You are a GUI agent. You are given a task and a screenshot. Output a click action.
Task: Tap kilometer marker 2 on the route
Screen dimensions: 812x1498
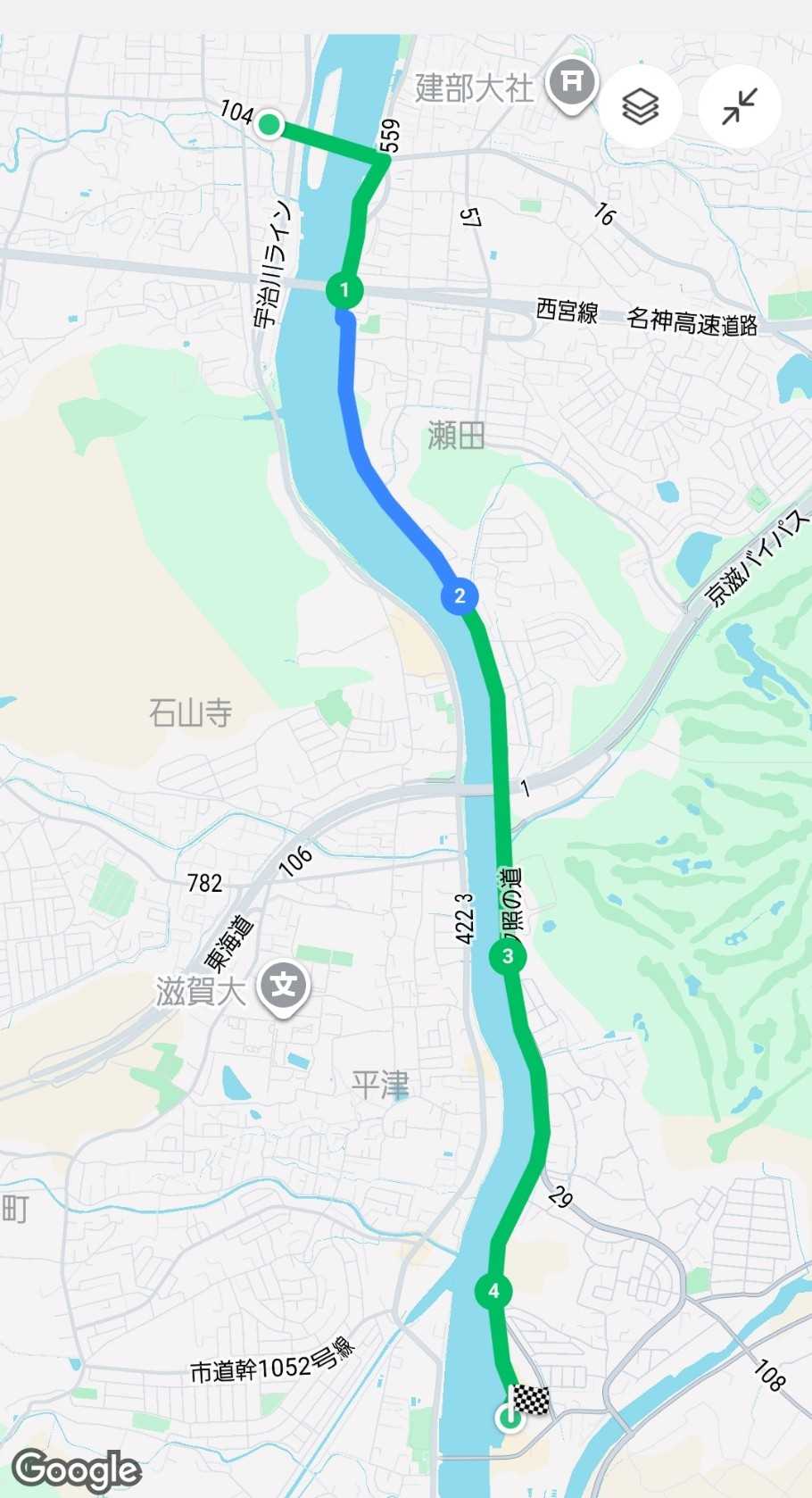460,596
